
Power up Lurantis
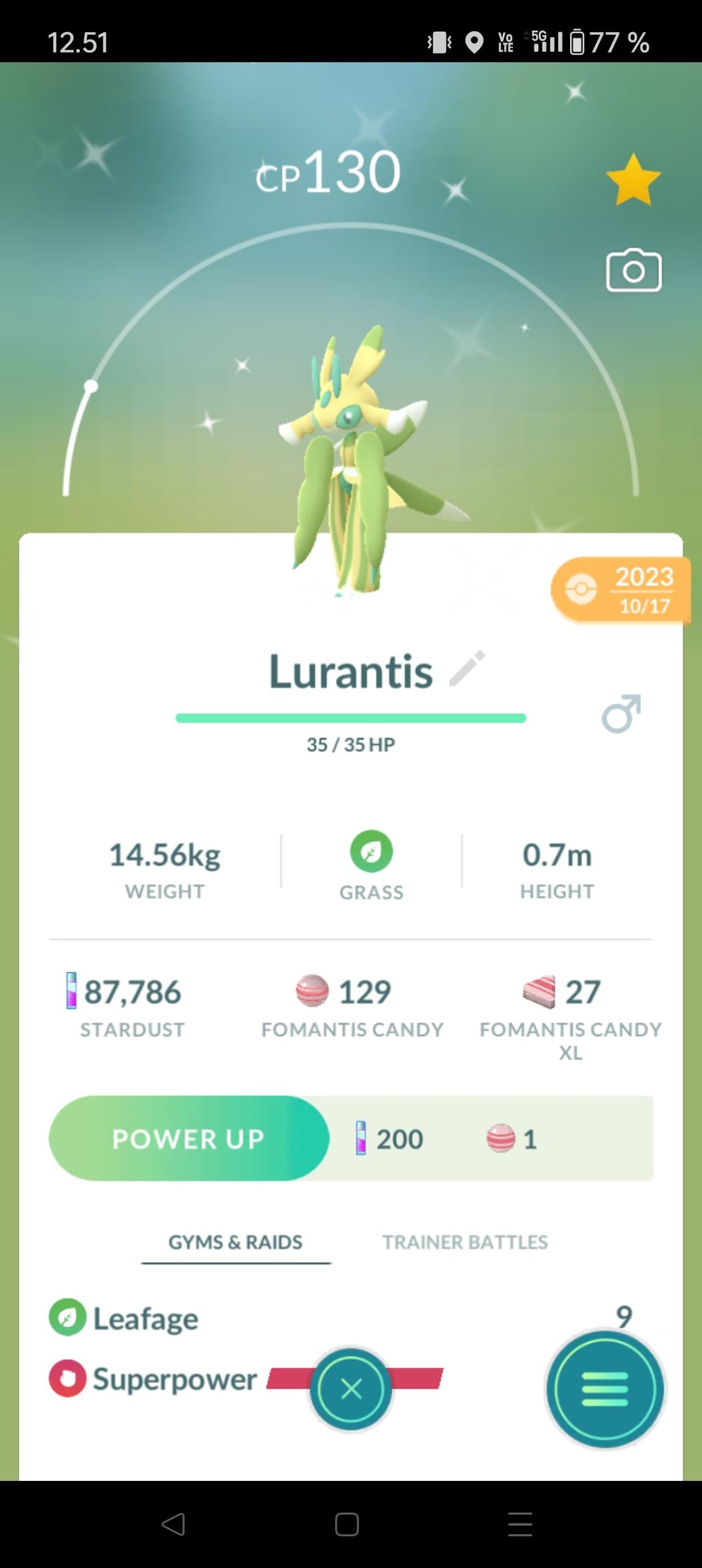point(188,1139)
